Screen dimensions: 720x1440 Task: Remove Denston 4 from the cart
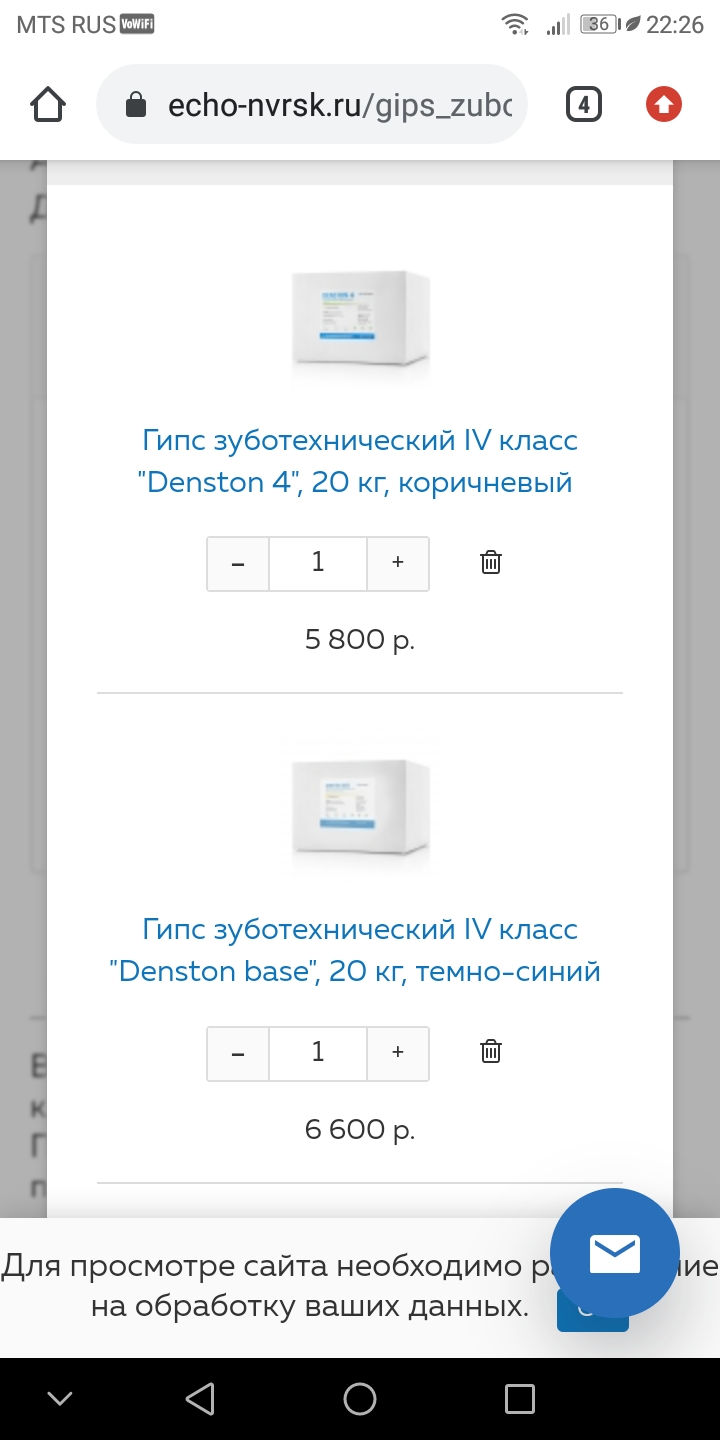coord(491,562)
